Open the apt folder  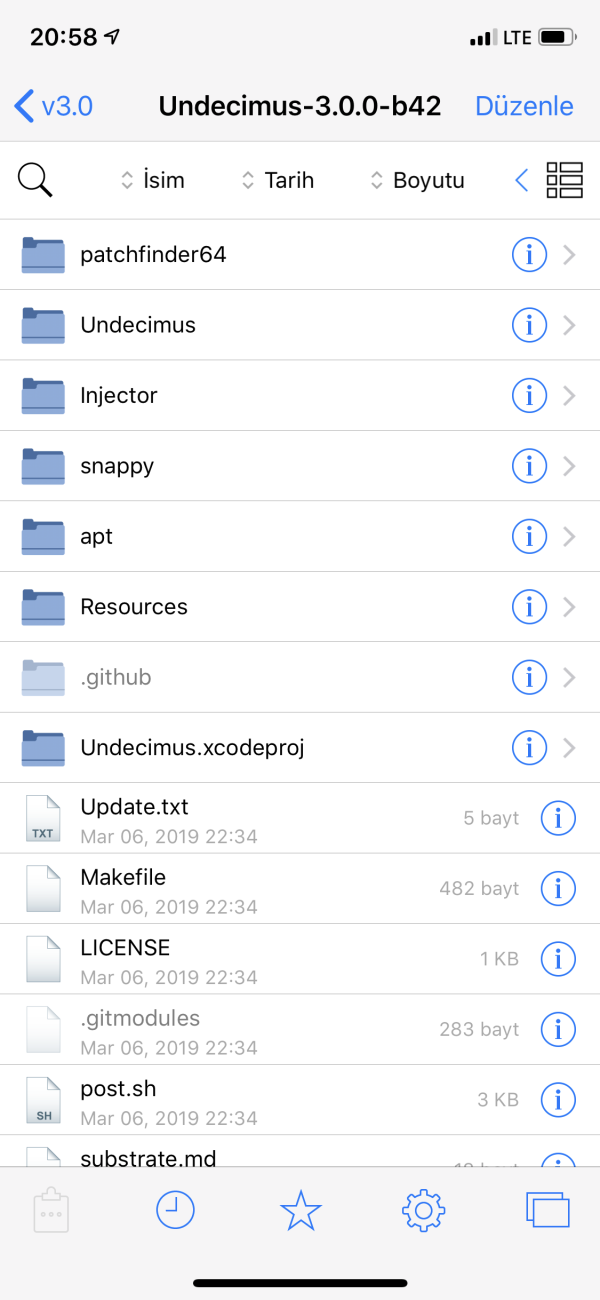click(x=97, y=537)
